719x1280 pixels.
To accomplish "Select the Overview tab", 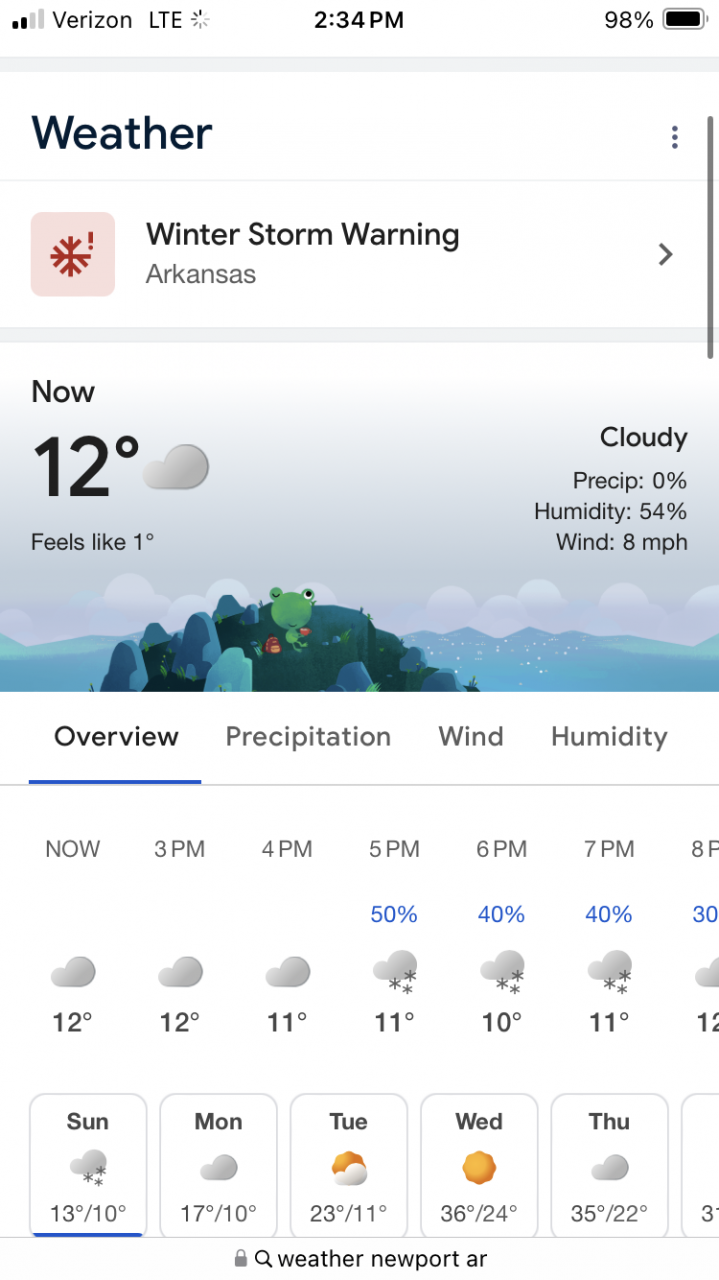I will tap(116, 737).
